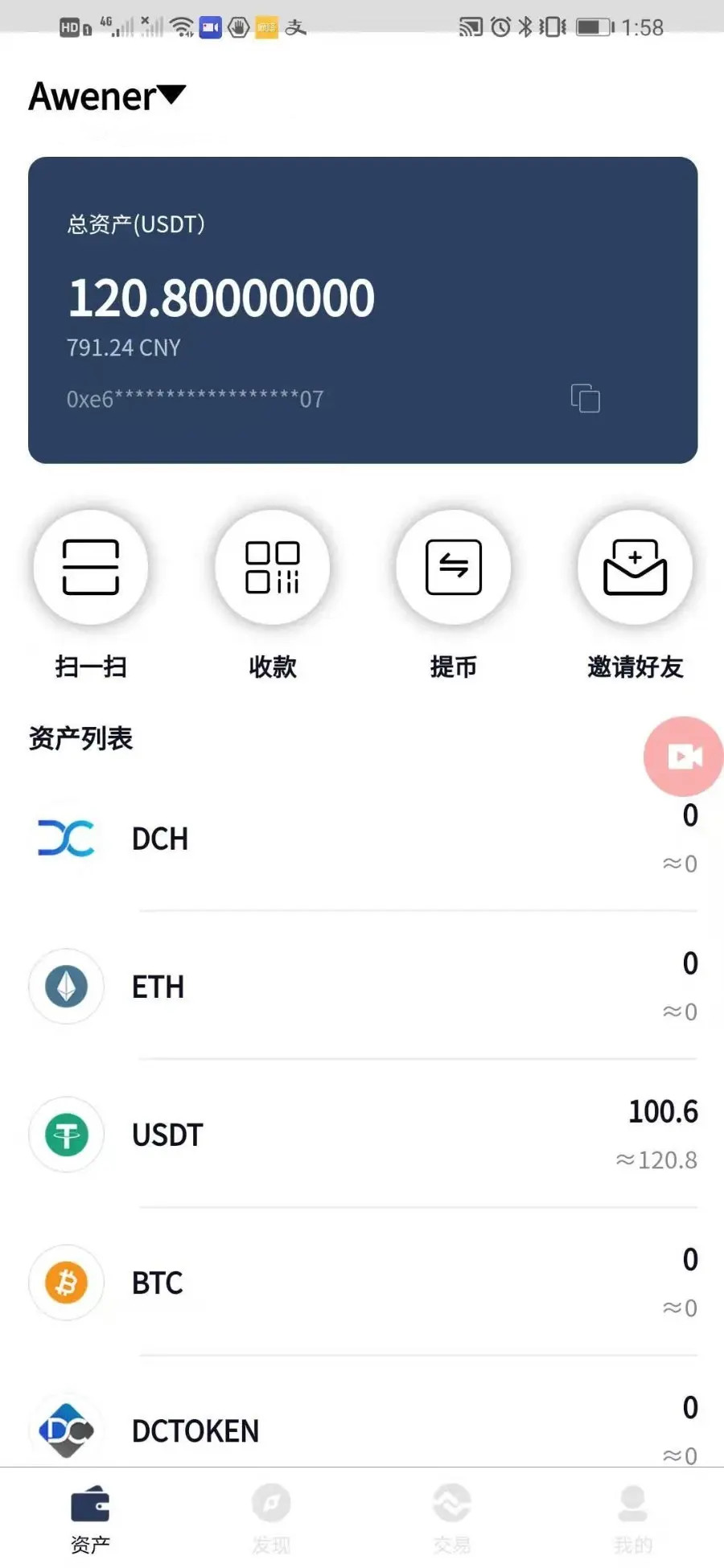The image size is (724, 1568).
Task: Select the USDT token icon
Action: (x=66, y=1135)
